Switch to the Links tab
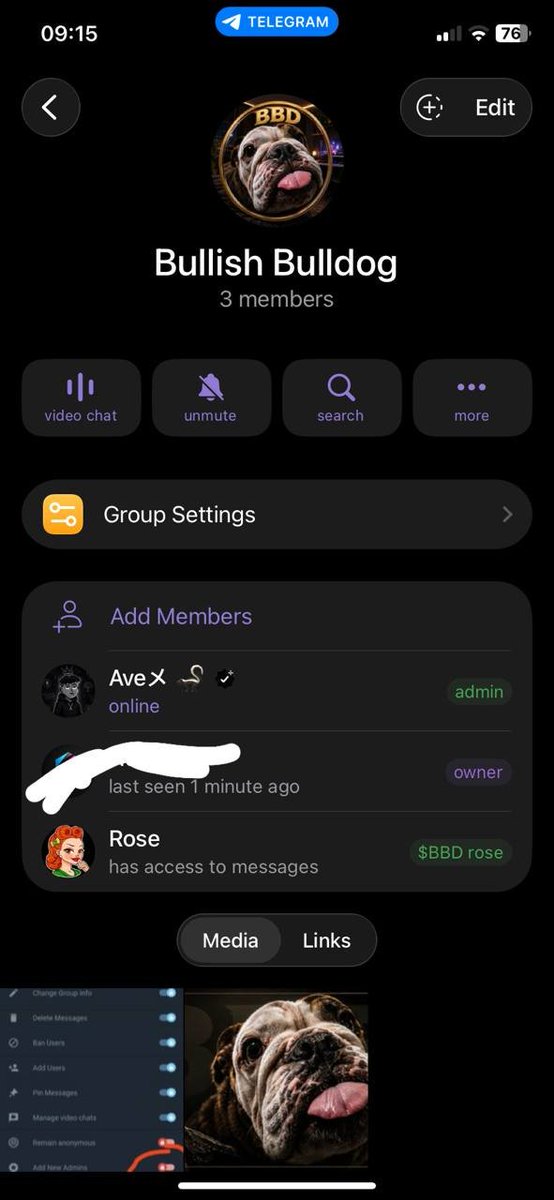The width and height of the screenshot is (554, 1200). tap(327, 940)
